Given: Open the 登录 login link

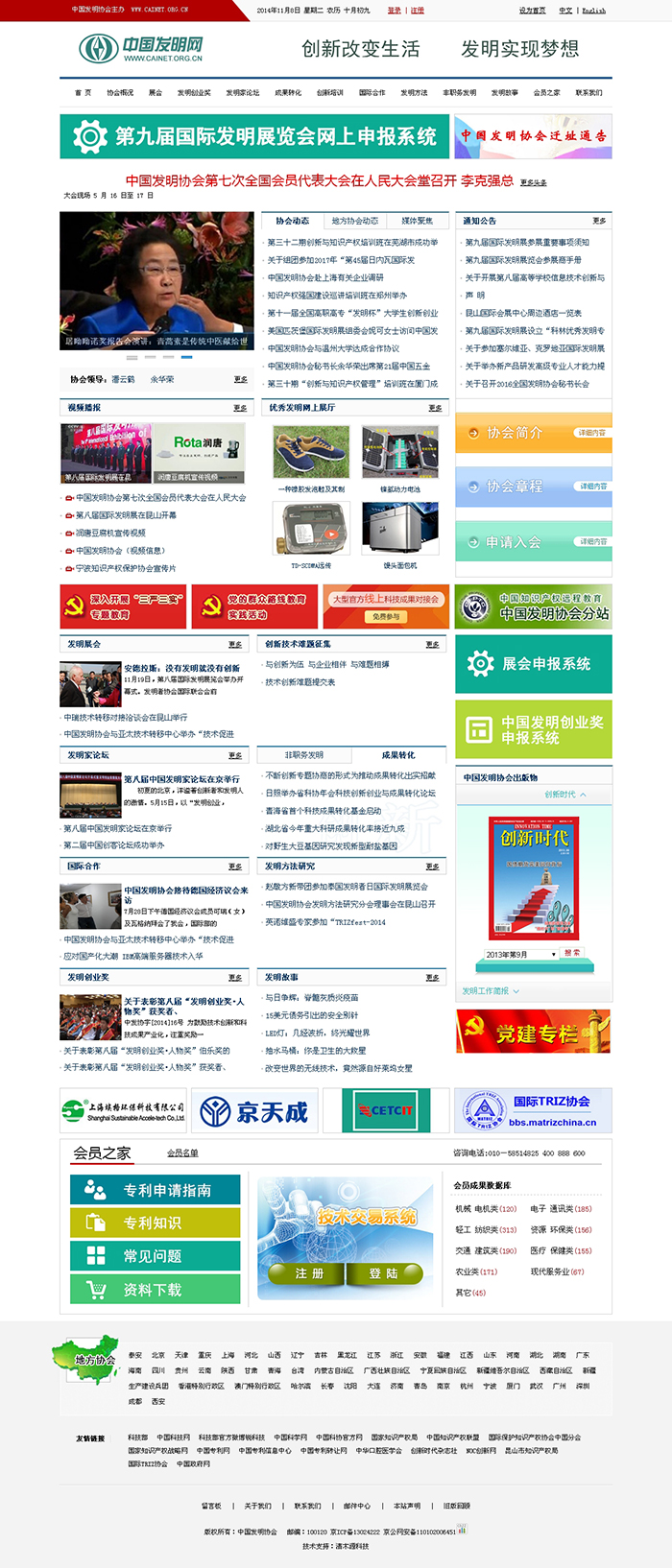Looking at the screenshot, I should pos(394,11).
